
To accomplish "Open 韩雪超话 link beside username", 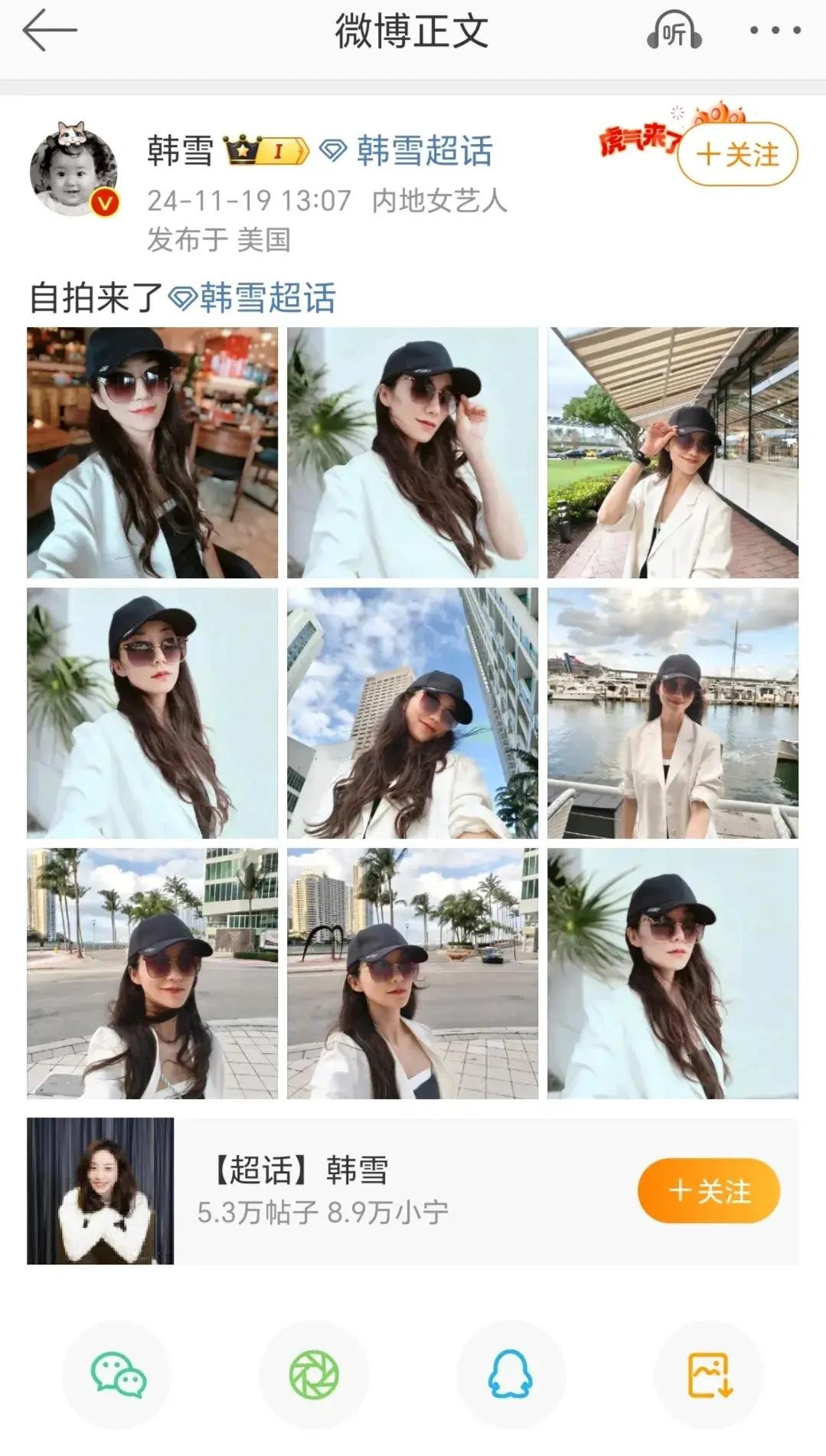I will [x=408, y=151].
